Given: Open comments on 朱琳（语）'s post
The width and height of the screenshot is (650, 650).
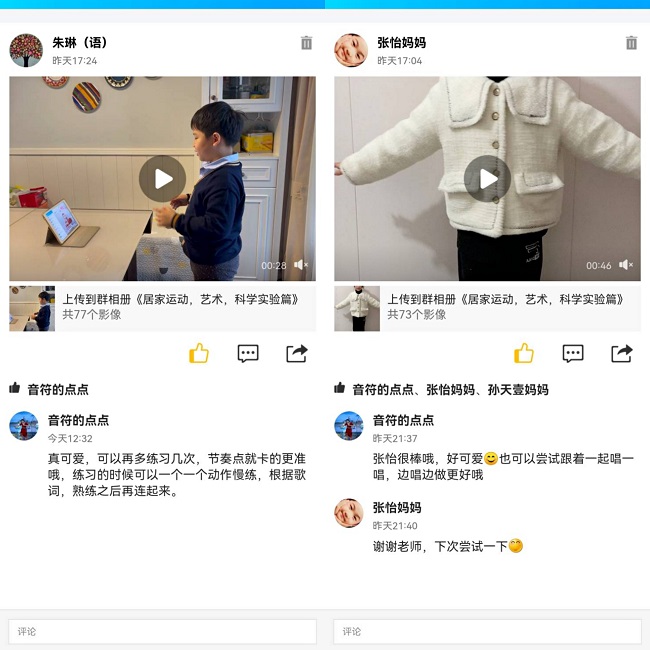Looking at the screenshot, I should point(248,353).
